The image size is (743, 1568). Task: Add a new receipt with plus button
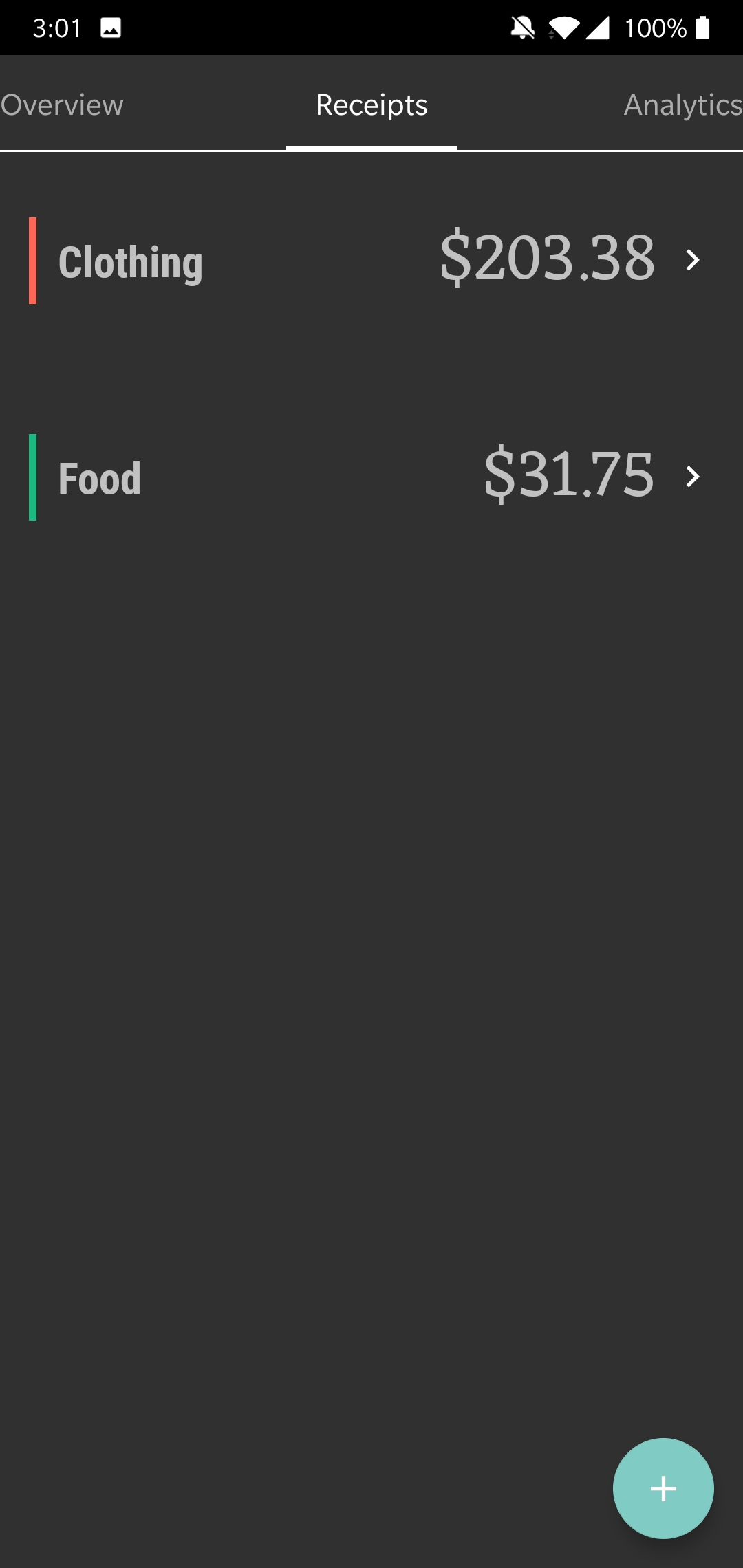click(663, 1488)
